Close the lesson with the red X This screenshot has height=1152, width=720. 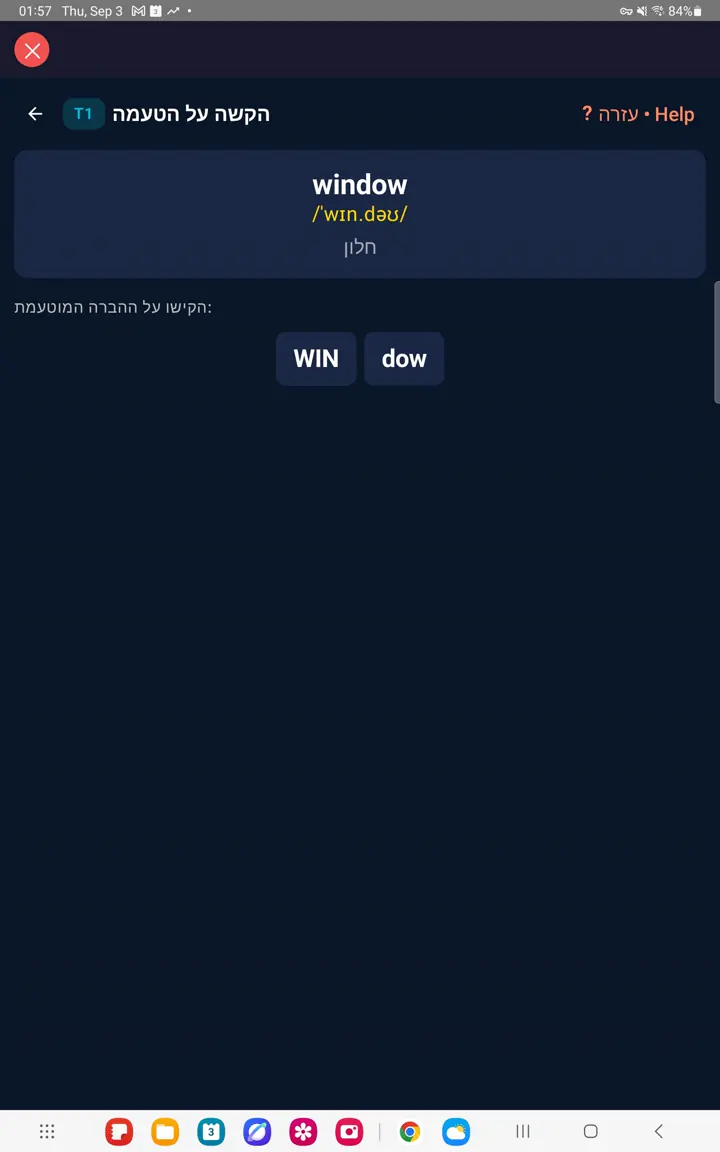pyautogui.click(x=32, y=50)
